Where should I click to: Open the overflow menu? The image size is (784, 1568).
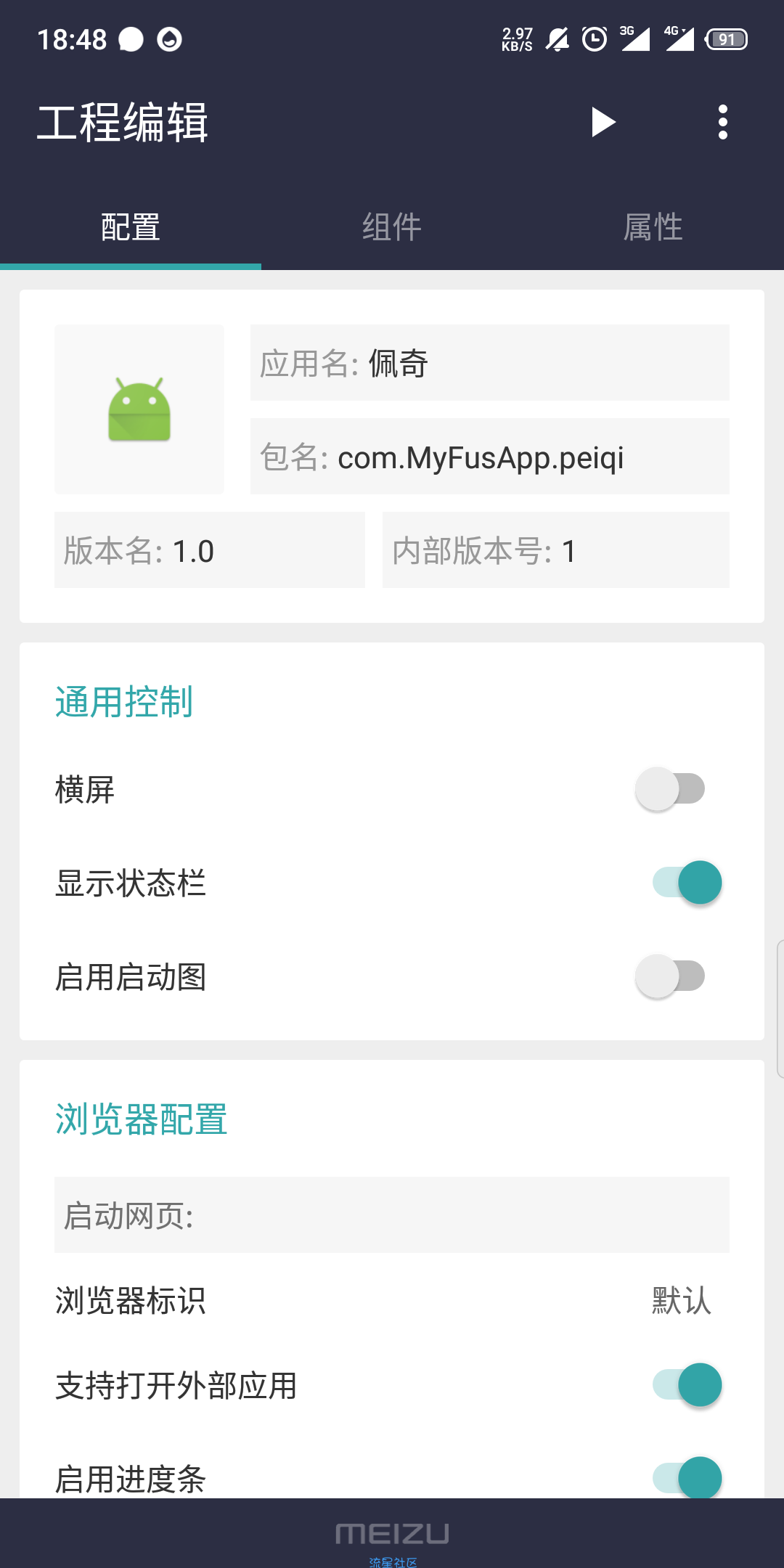coord(722,122)
